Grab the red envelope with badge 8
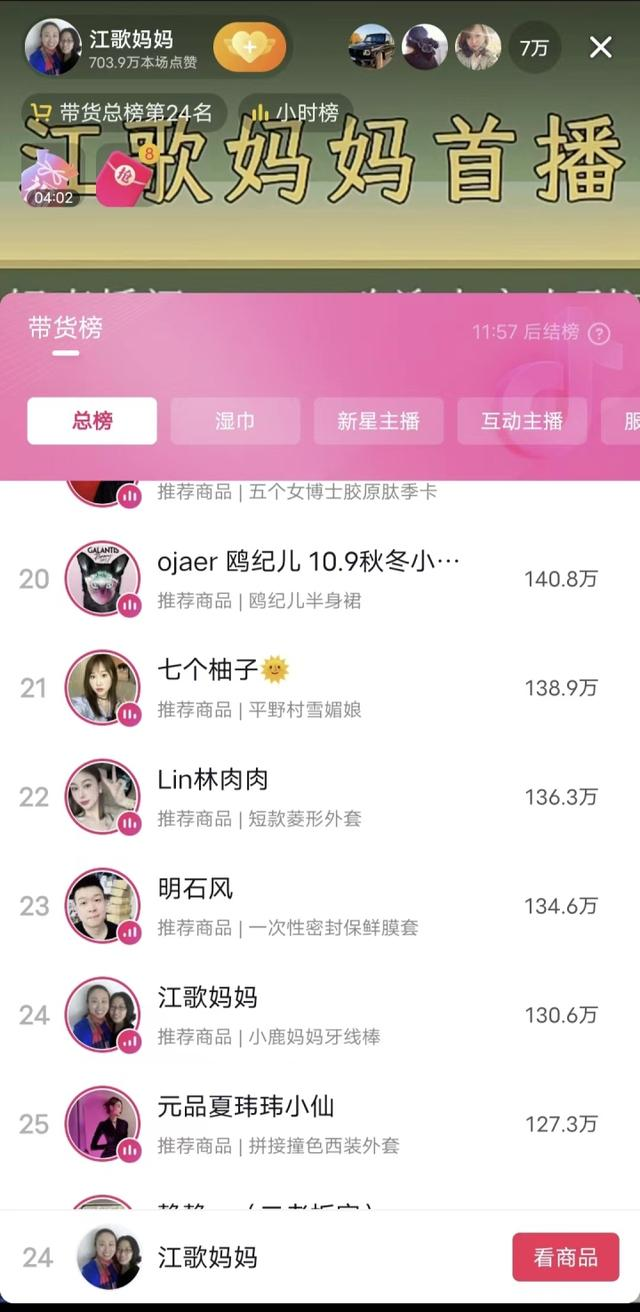 click(125, 175)
